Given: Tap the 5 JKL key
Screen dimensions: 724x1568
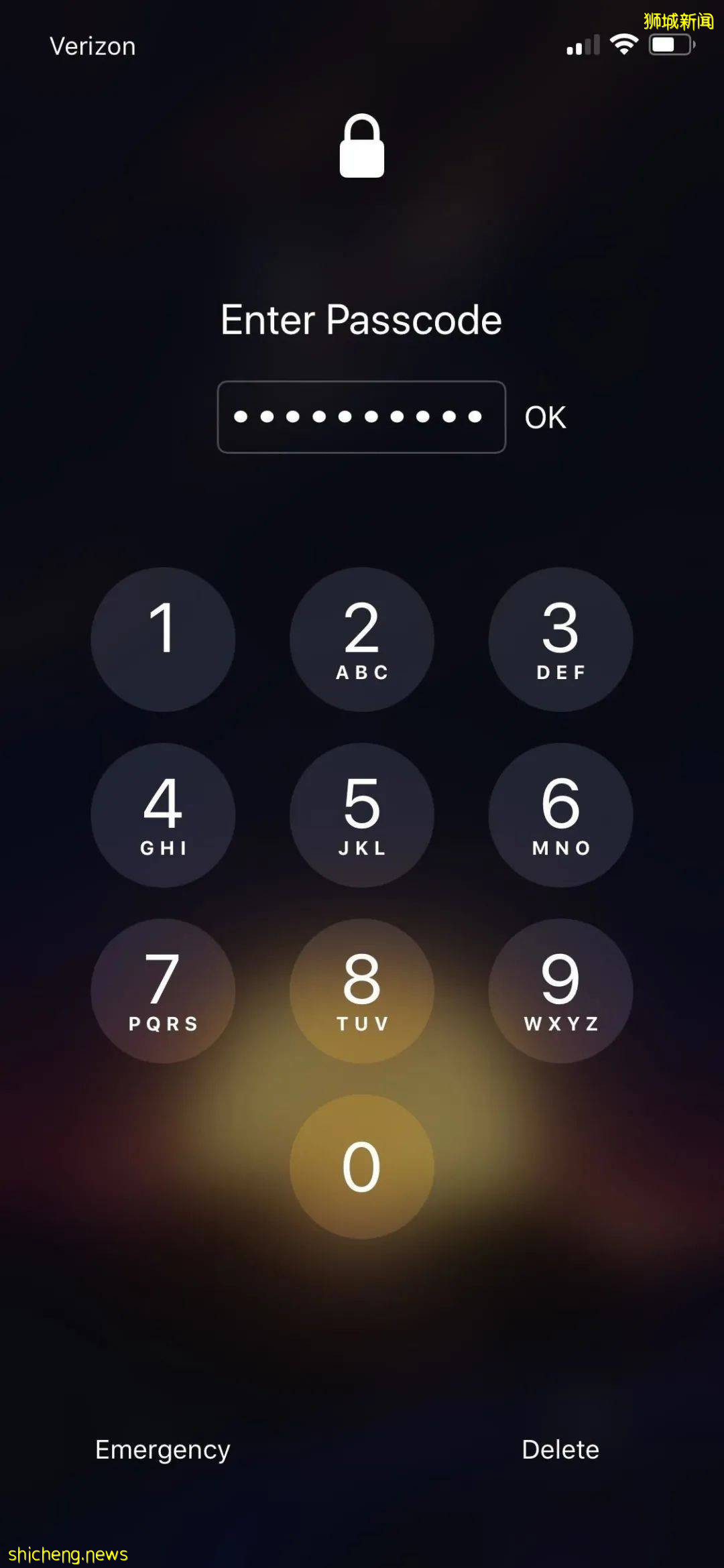Looking at the screenshot, I should tap(361, 815).
